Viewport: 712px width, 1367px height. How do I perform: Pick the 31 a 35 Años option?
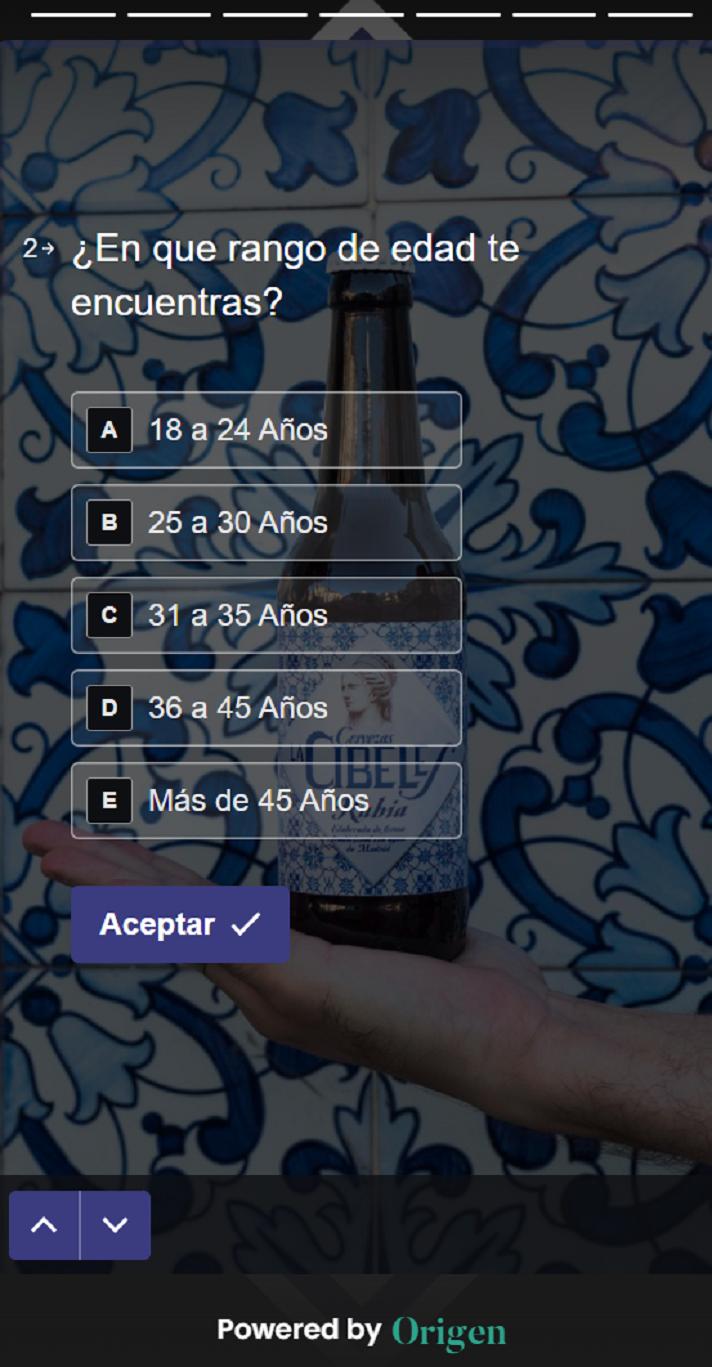[266, 615]
